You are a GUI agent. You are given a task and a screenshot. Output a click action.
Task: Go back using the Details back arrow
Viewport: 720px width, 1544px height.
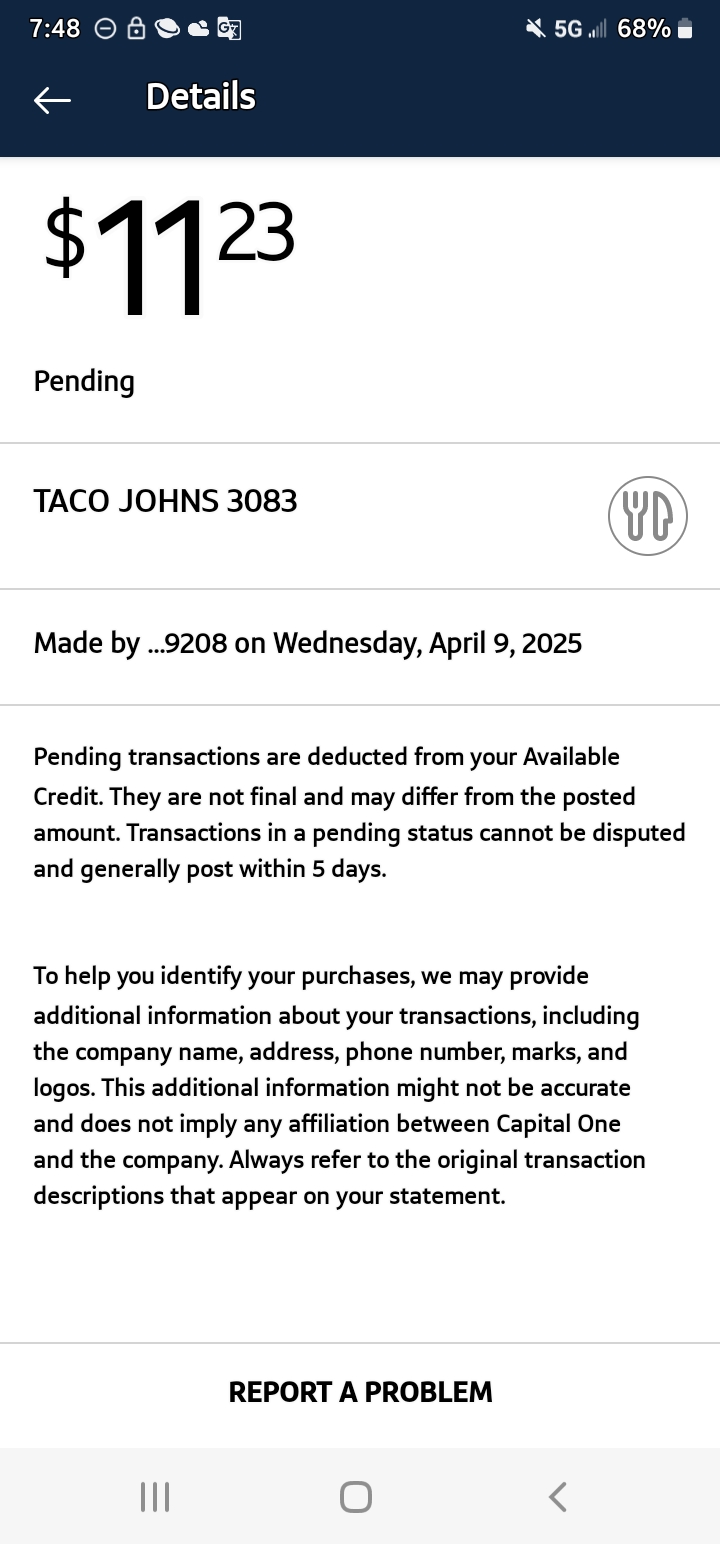click(x=52, y=99)
